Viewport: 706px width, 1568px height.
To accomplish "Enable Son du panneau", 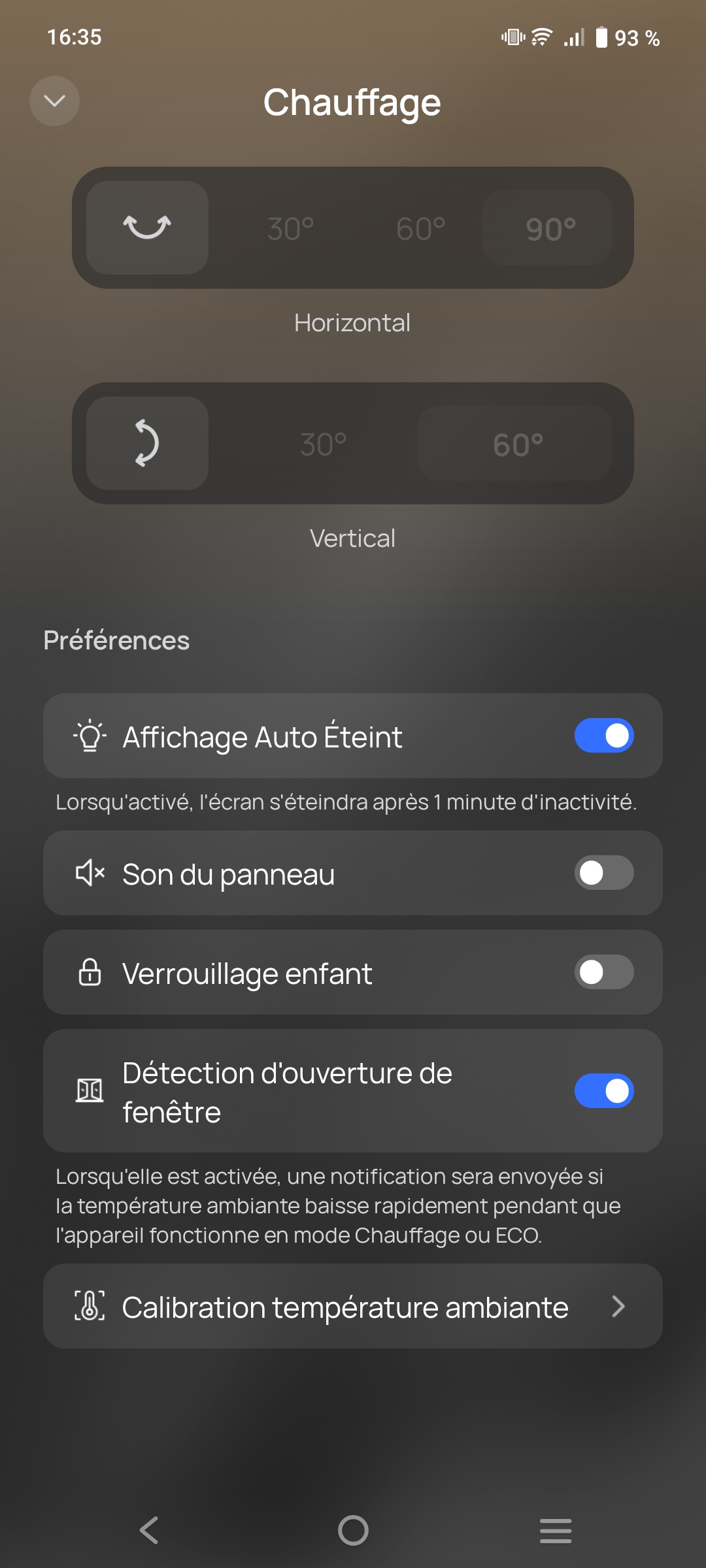I will coord(603,873).
